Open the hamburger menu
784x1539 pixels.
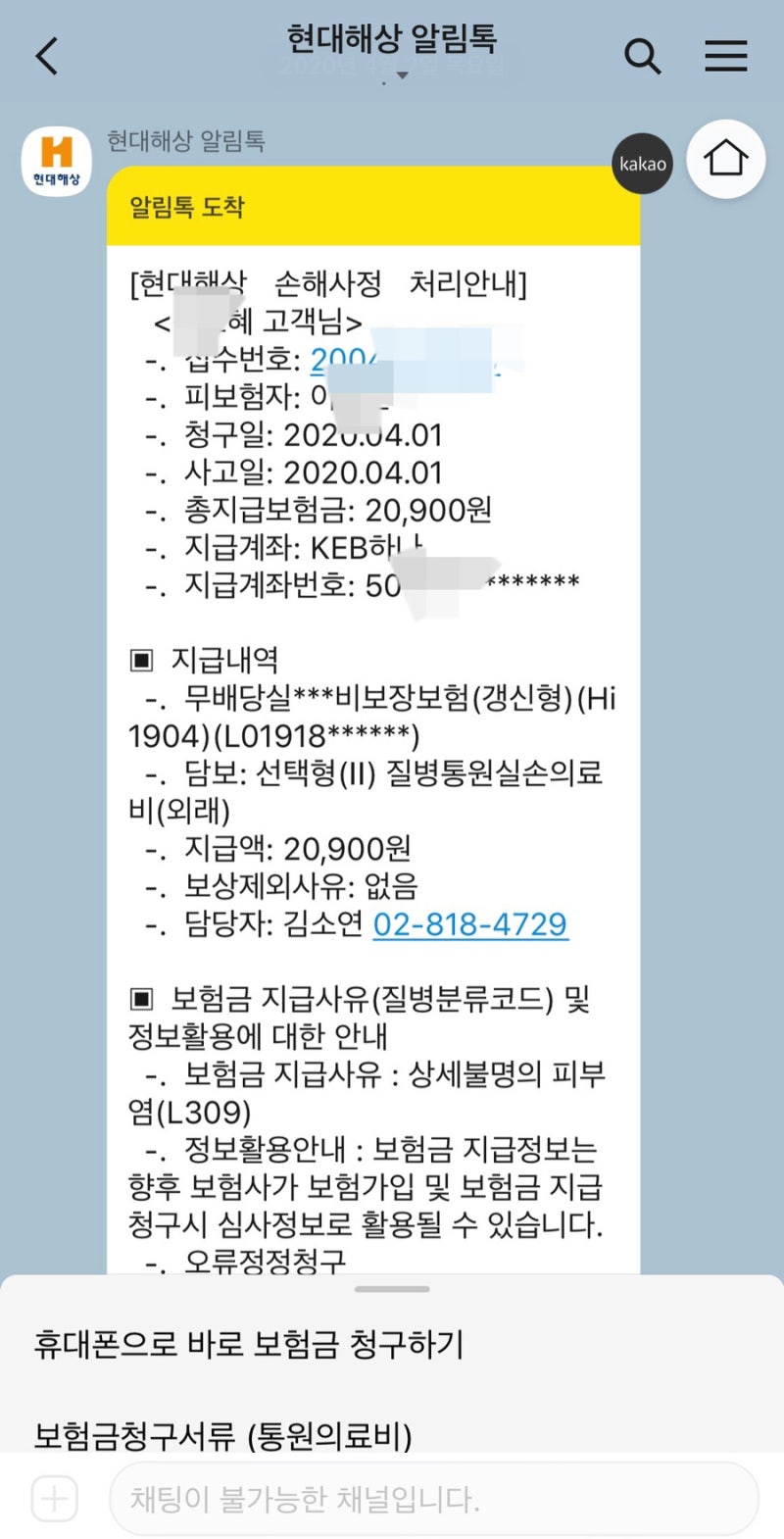pos(725,56)
